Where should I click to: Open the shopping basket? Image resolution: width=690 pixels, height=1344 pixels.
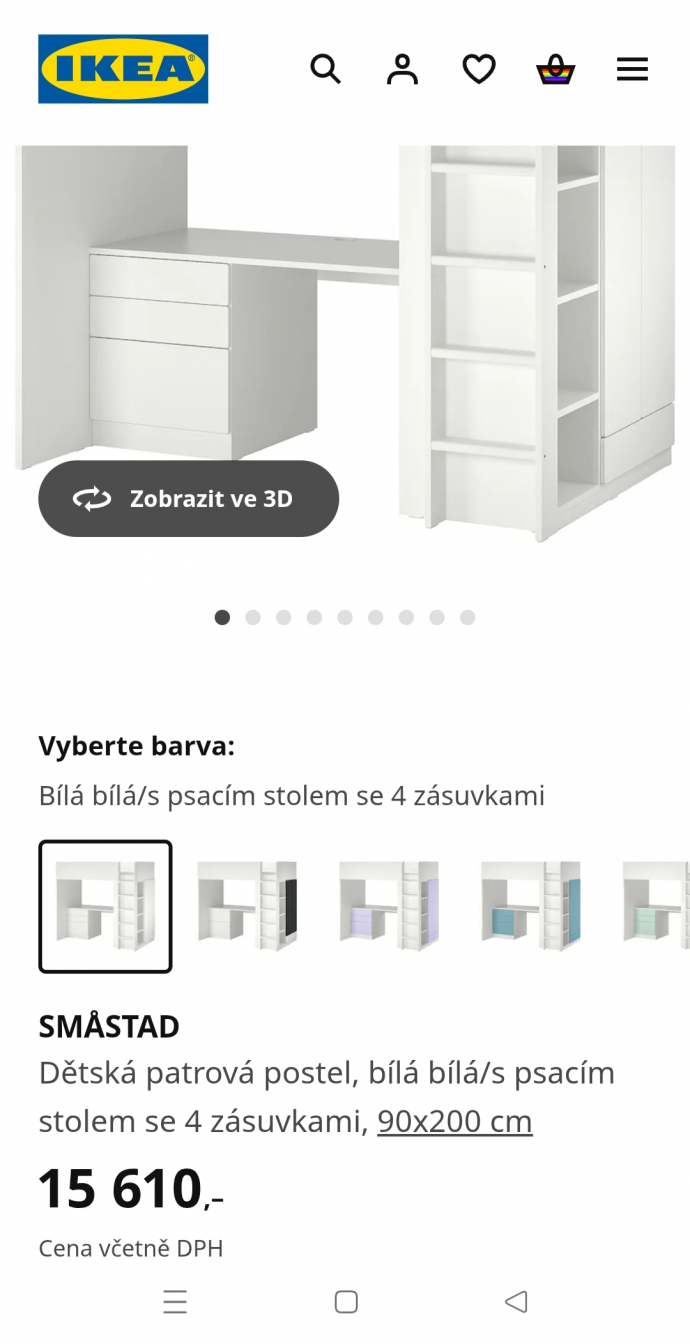pos(555,70)
